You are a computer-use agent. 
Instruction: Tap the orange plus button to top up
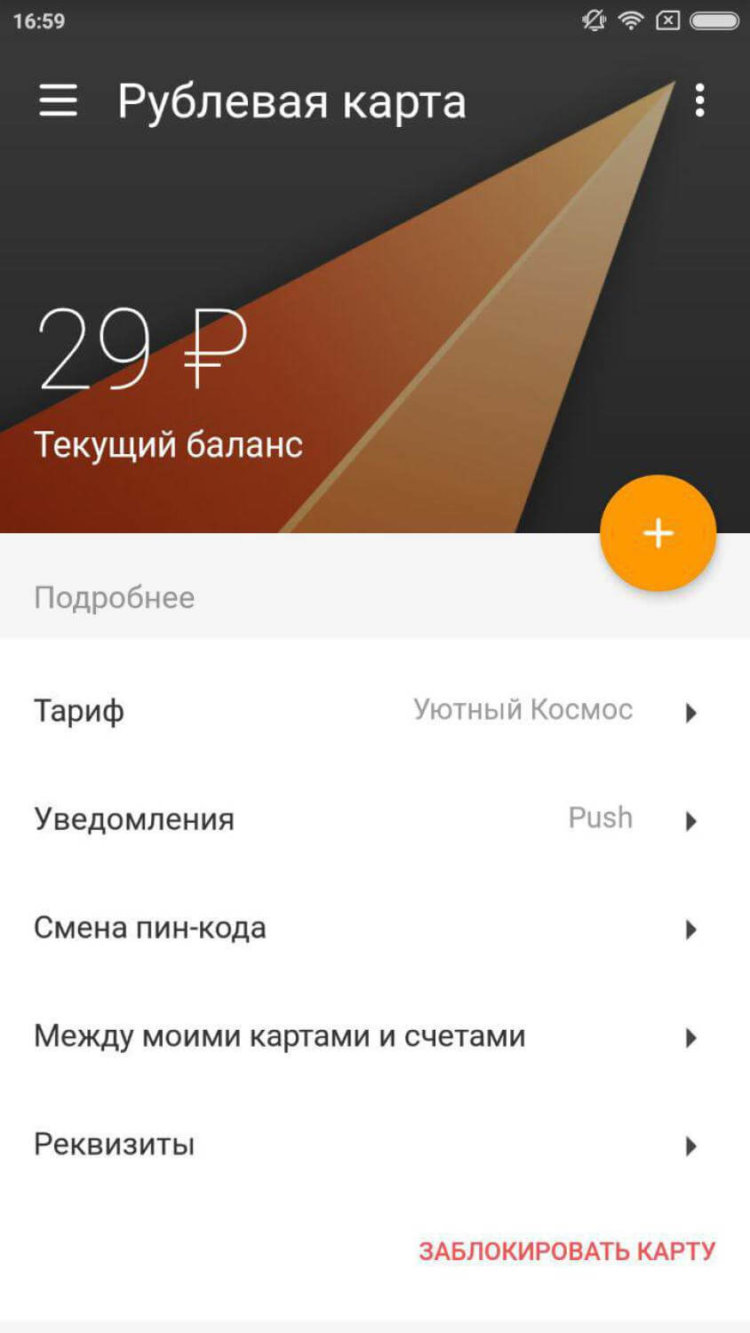657,535
